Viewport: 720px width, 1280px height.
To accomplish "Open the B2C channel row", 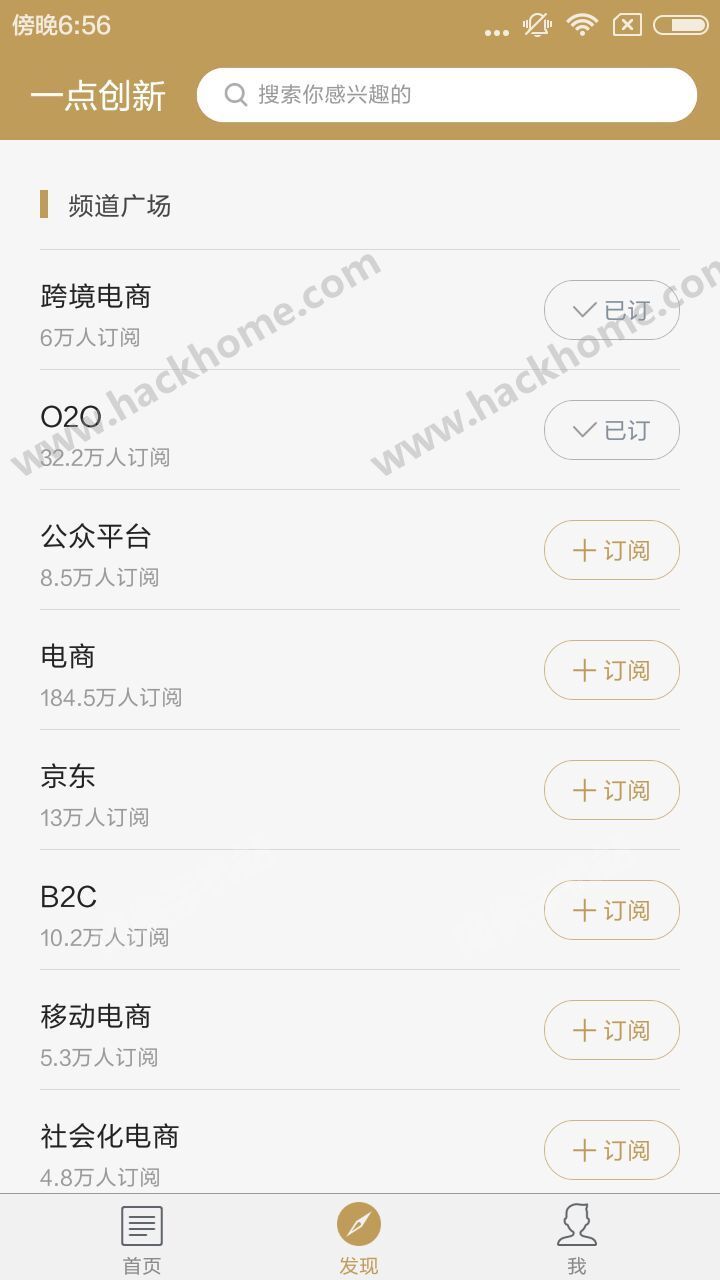I will (250, 911).
